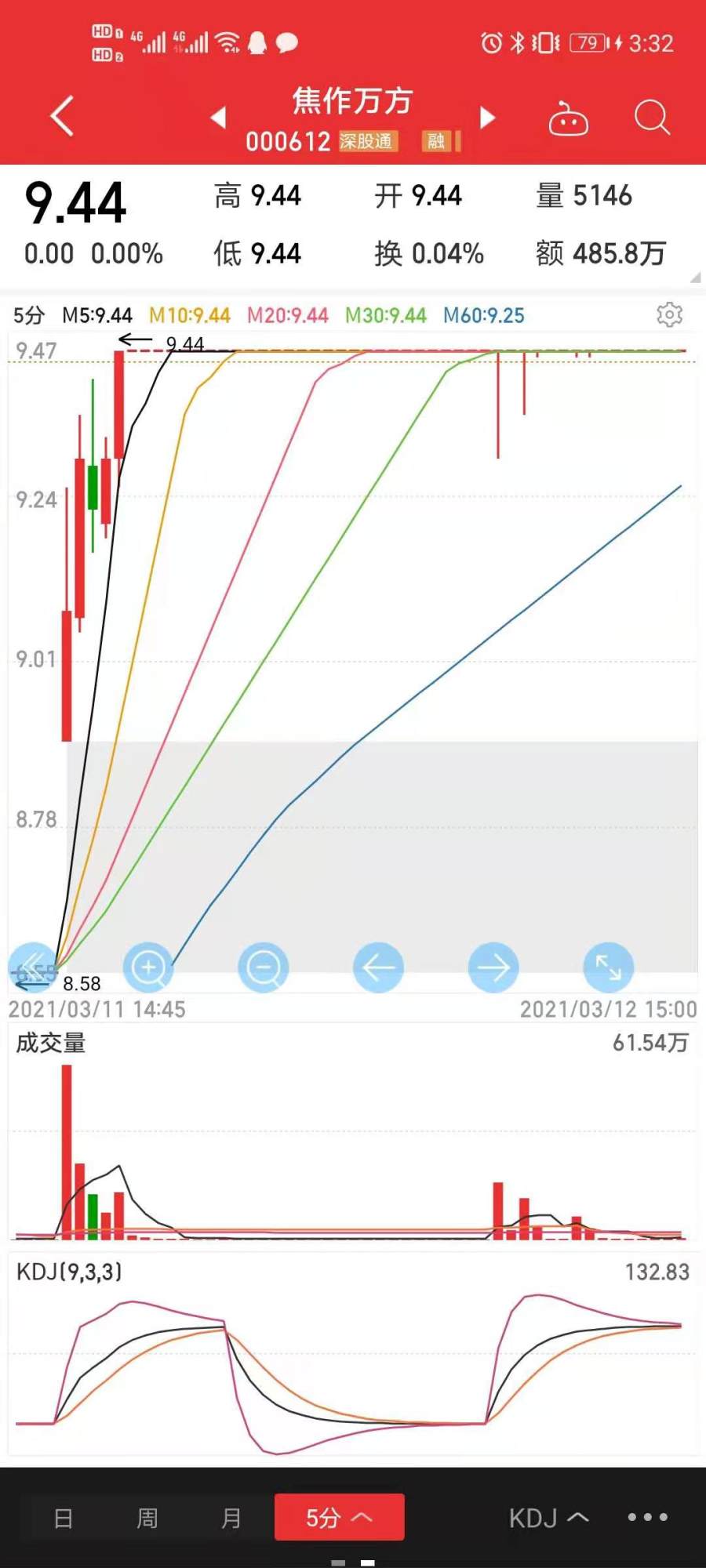Expand the quote details corner triangle
Viewport: 706px width, 1568px height.
click(x=695, y=277)
